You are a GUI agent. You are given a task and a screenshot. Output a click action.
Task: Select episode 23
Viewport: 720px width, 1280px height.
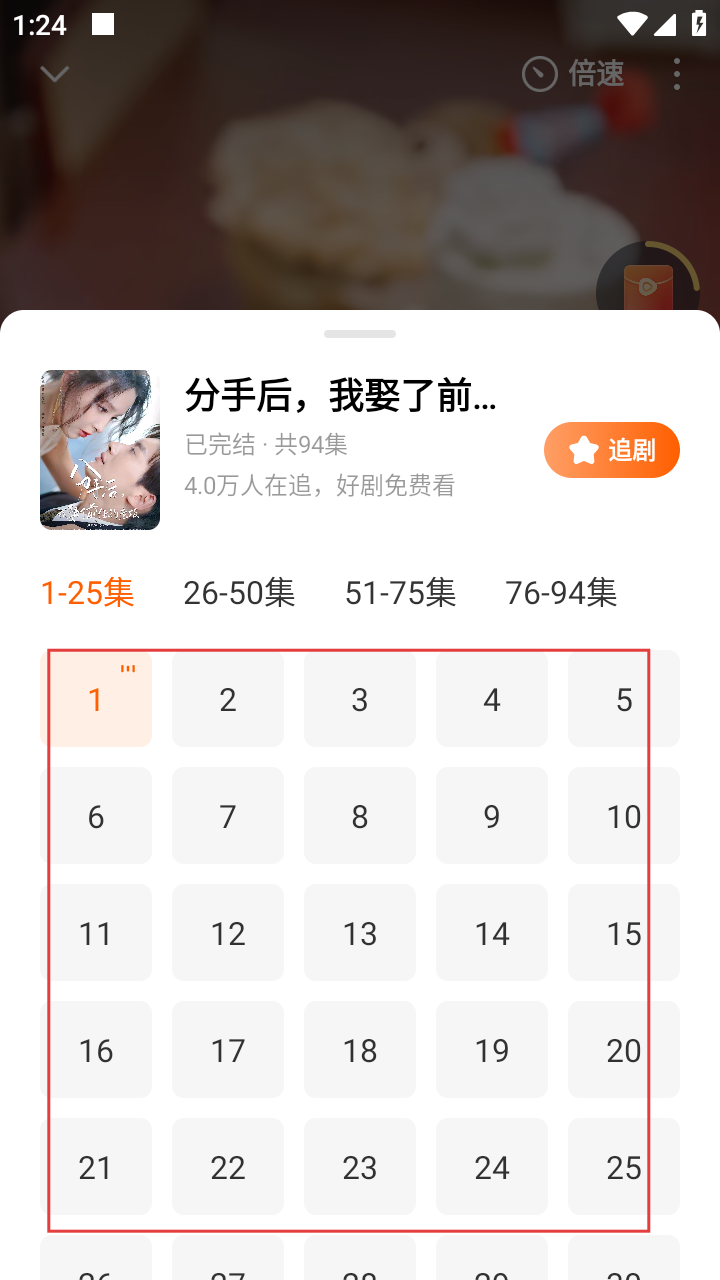coord(360,1167)
